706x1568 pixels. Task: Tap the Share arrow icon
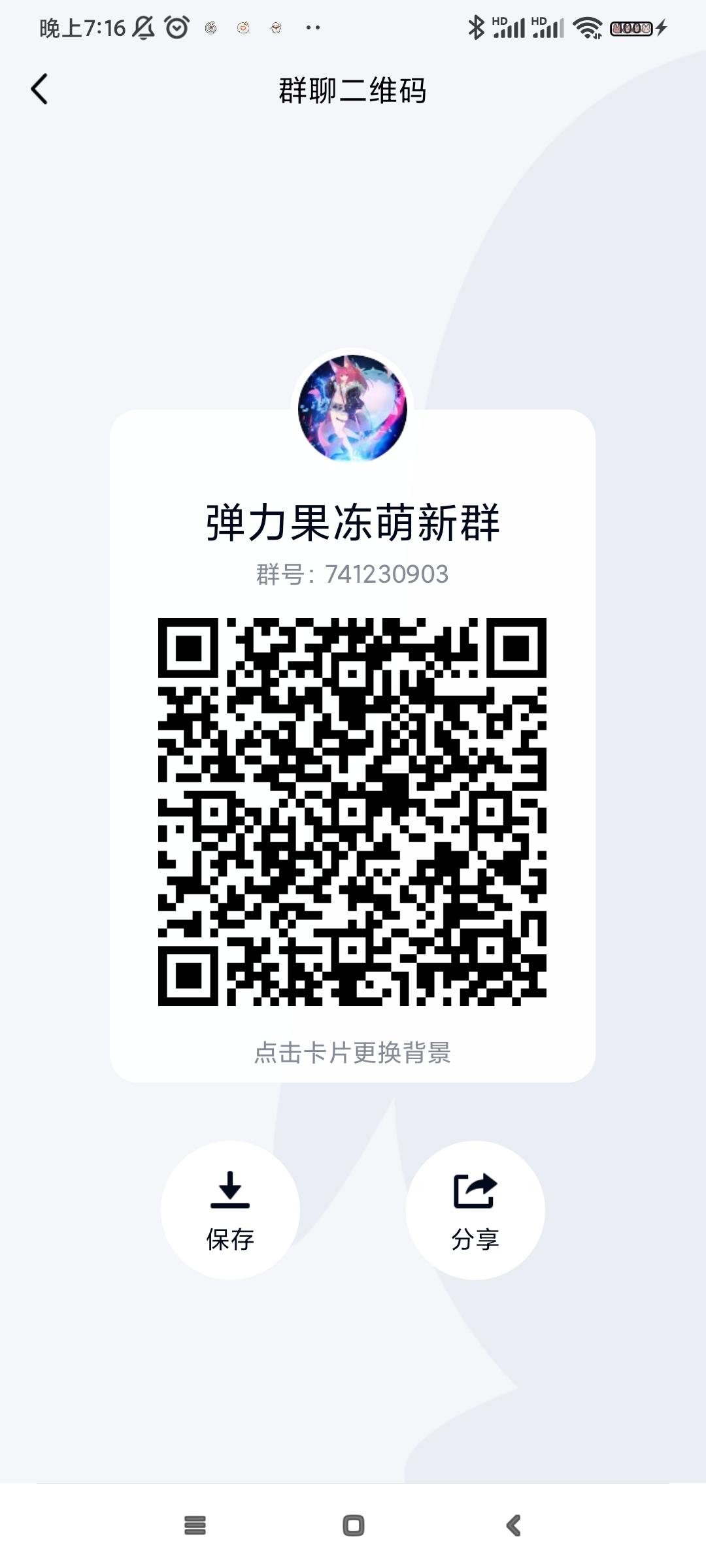(x=475, y=1190)
